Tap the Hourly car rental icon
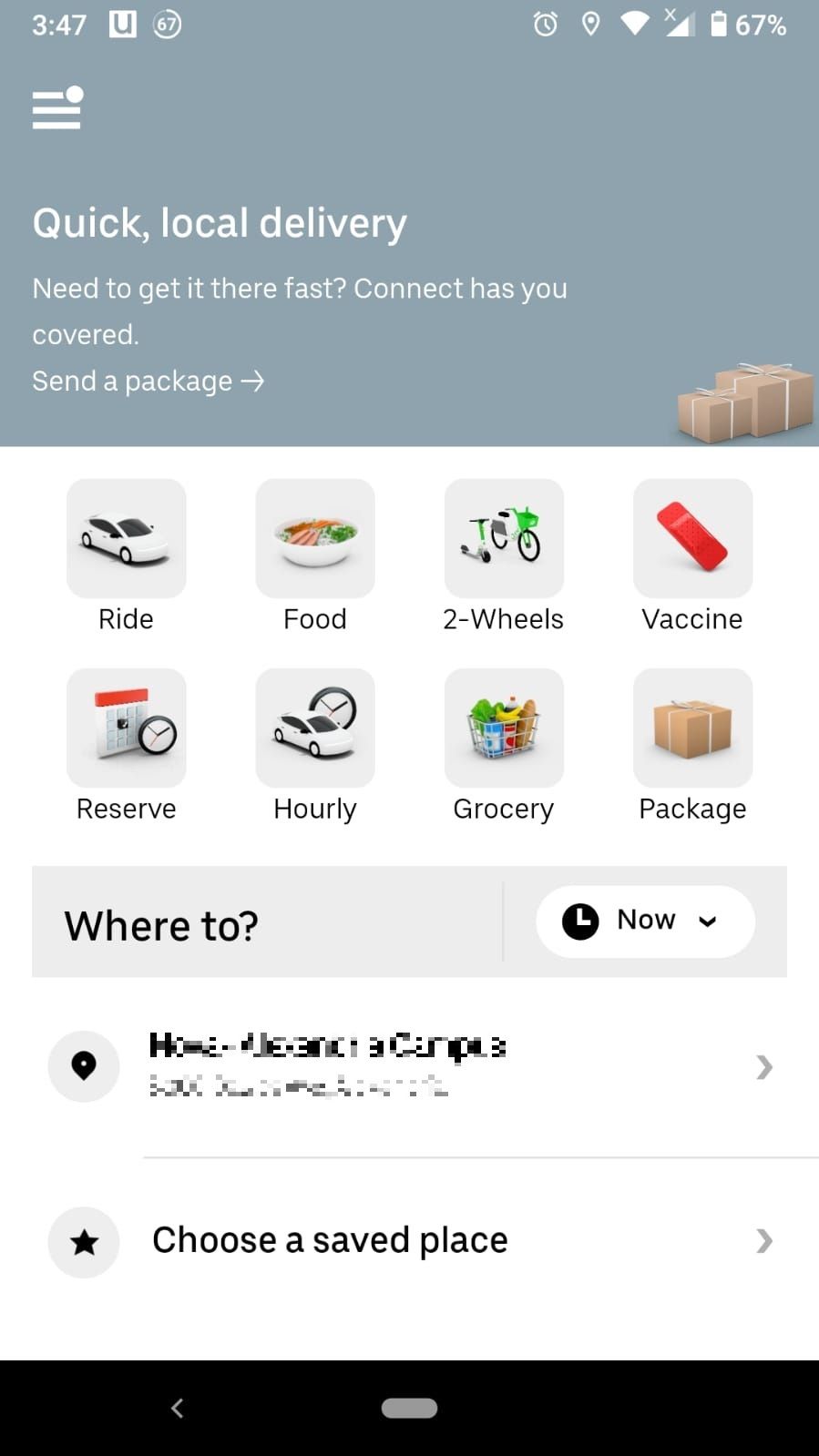Image resolution: width=819 pixels, height=1456 pixels. 314,728
